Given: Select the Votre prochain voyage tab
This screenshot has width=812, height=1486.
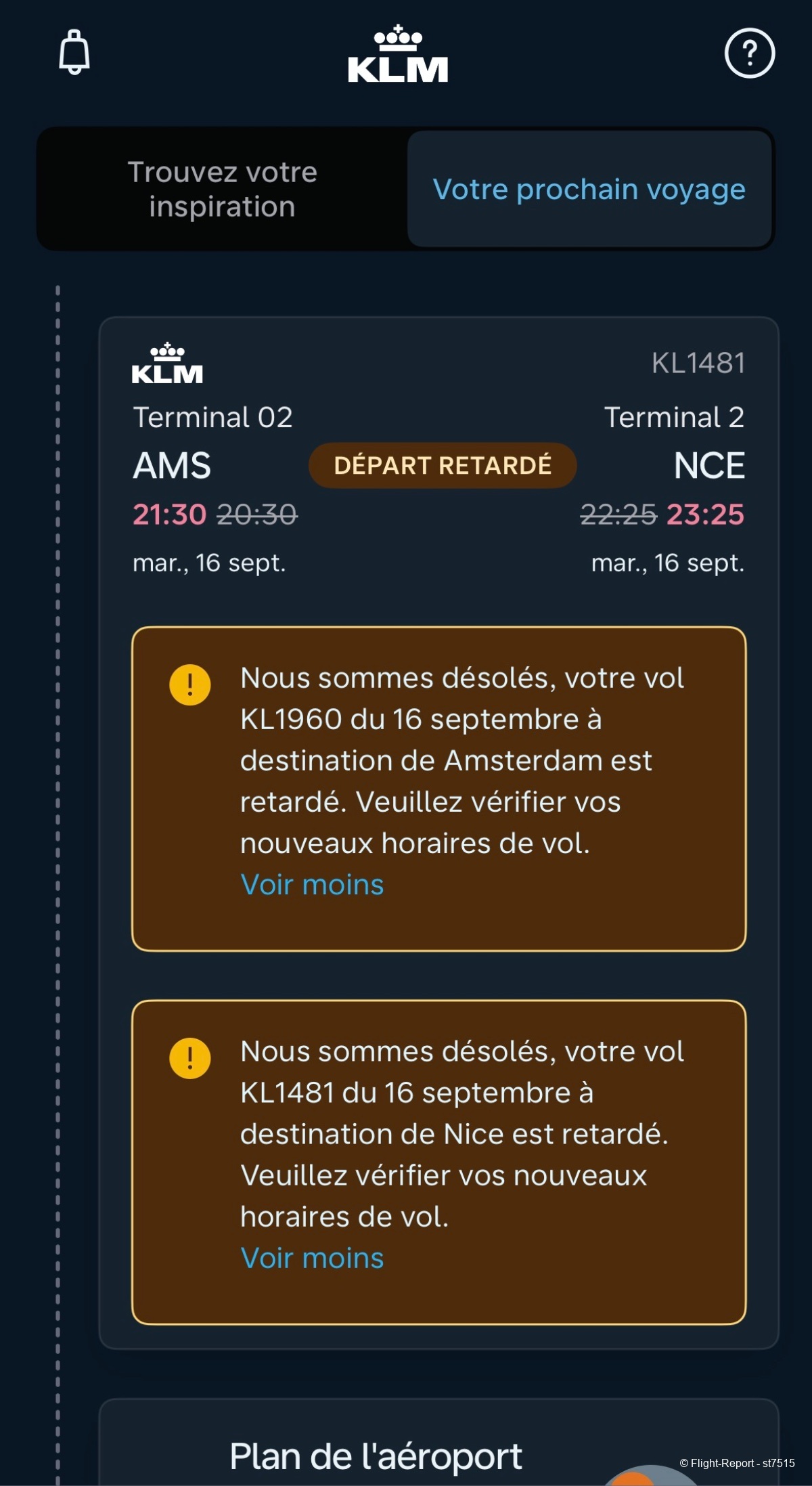Looking at the screenshot, I should click(589, 189).
